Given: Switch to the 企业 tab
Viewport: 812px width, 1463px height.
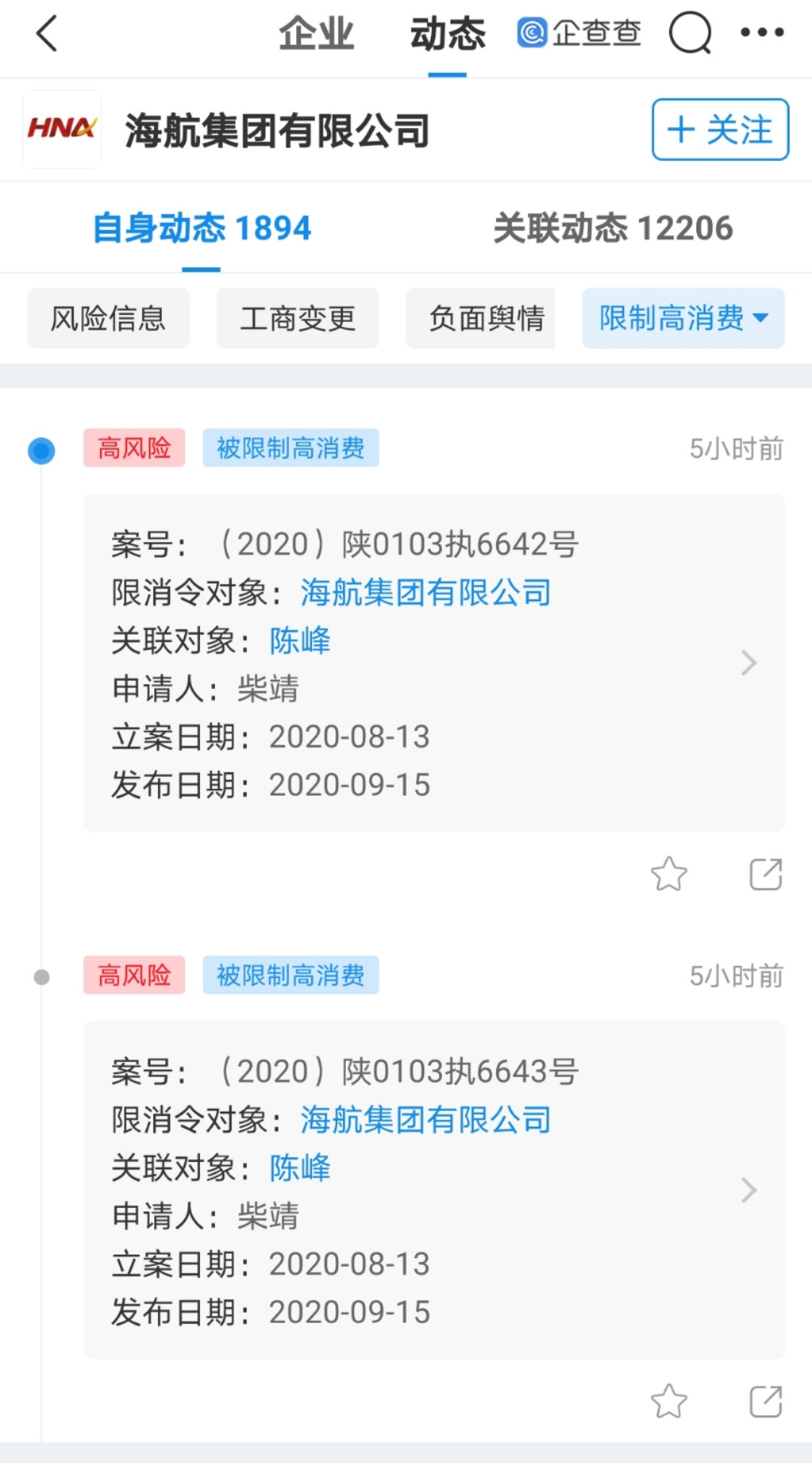Looking at the screenshot, I should 316,35.
